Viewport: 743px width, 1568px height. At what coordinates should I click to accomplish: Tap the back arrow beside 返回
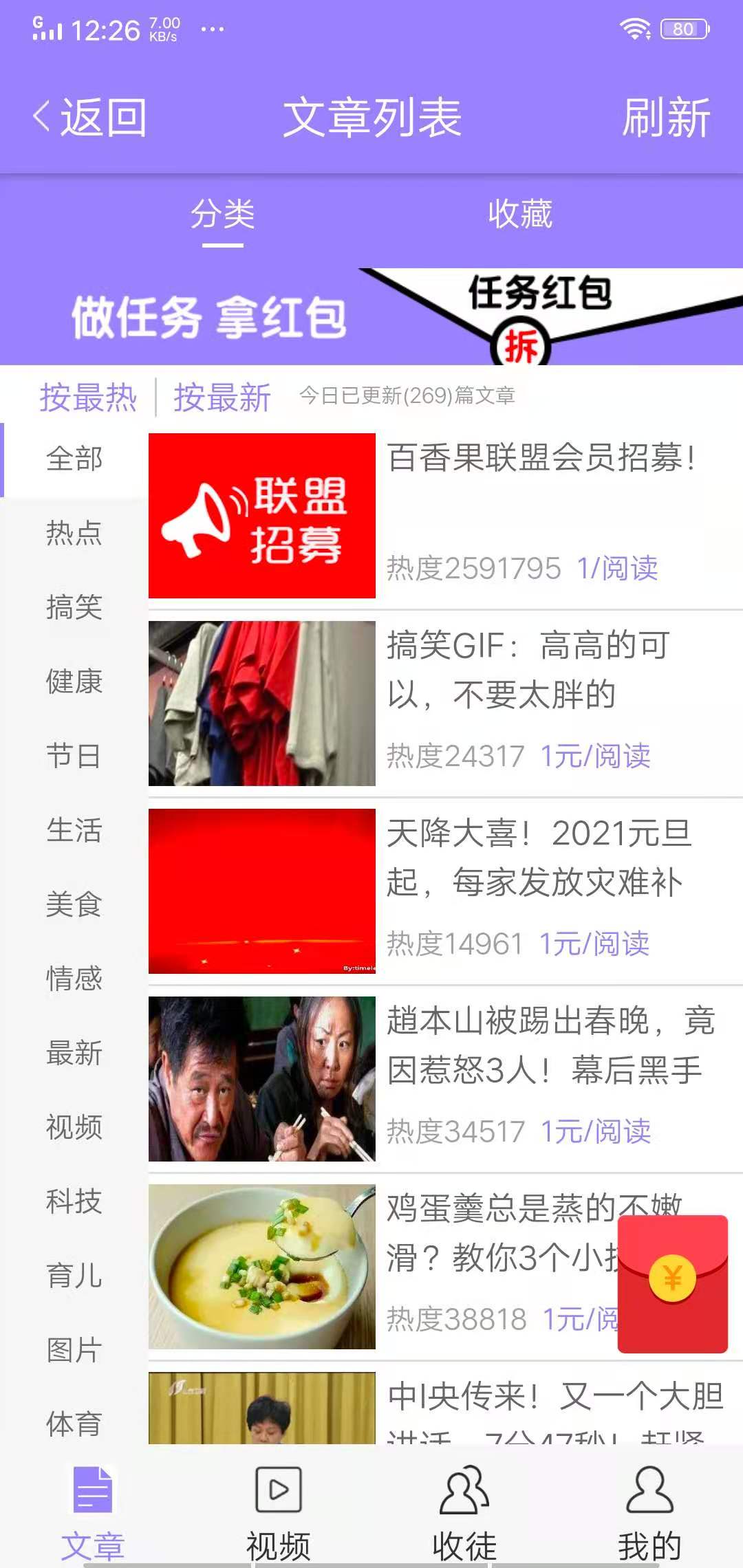[41, 117]
